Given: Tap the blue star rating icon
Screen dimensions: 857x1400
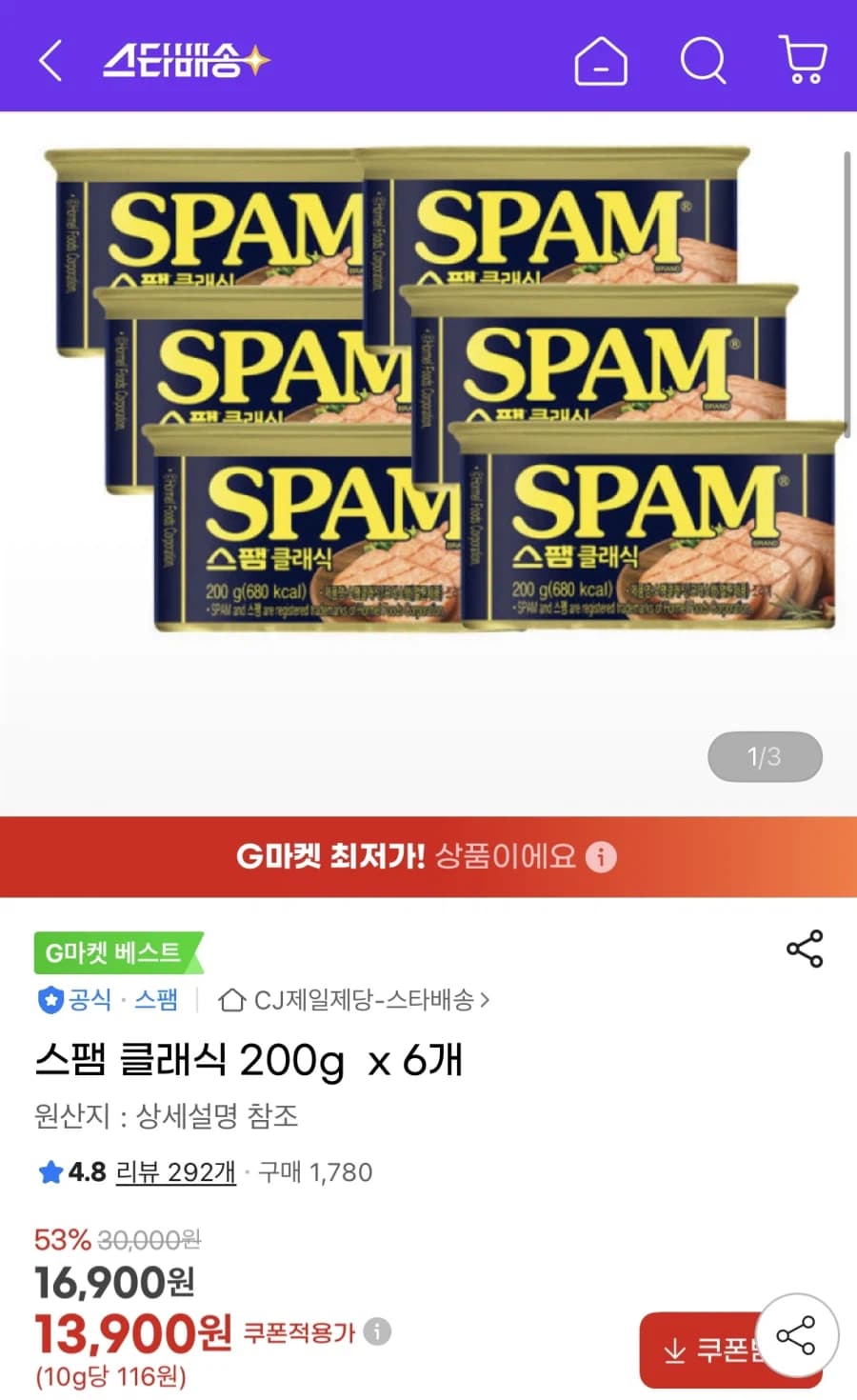Looking at the screenshot, I should 51,1172.
